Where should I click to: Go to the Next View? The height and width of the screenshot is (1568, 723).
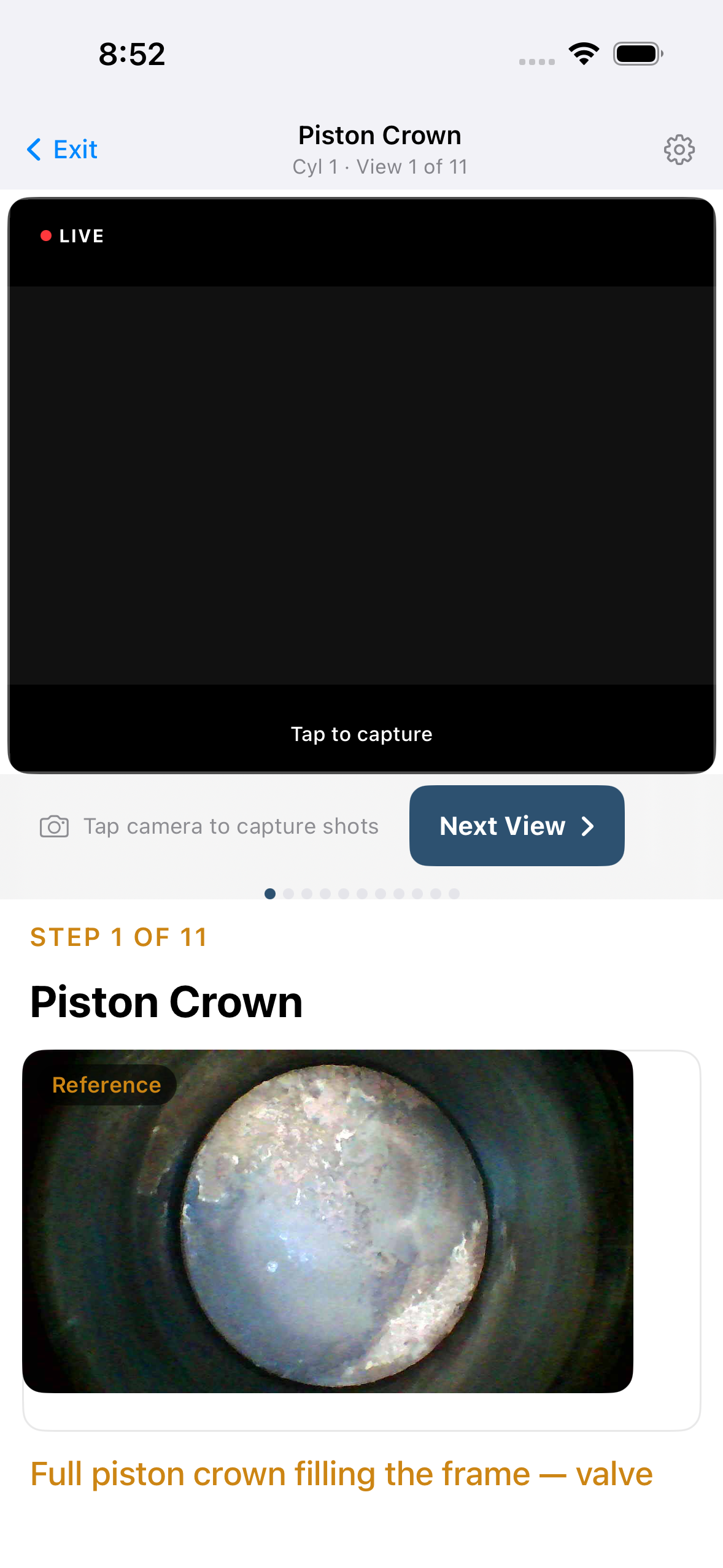tap(516, 826)
